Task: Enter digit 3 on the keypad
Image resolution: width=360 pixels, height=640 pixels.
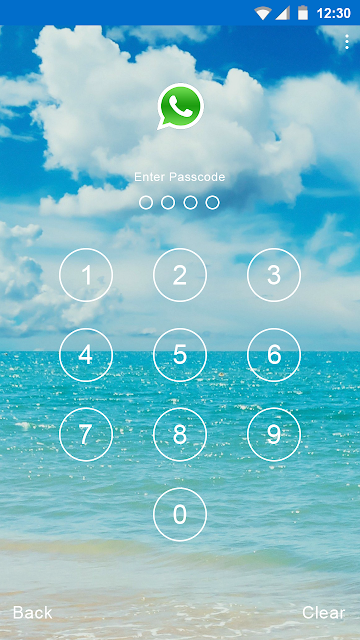Action: click(274, 275)
